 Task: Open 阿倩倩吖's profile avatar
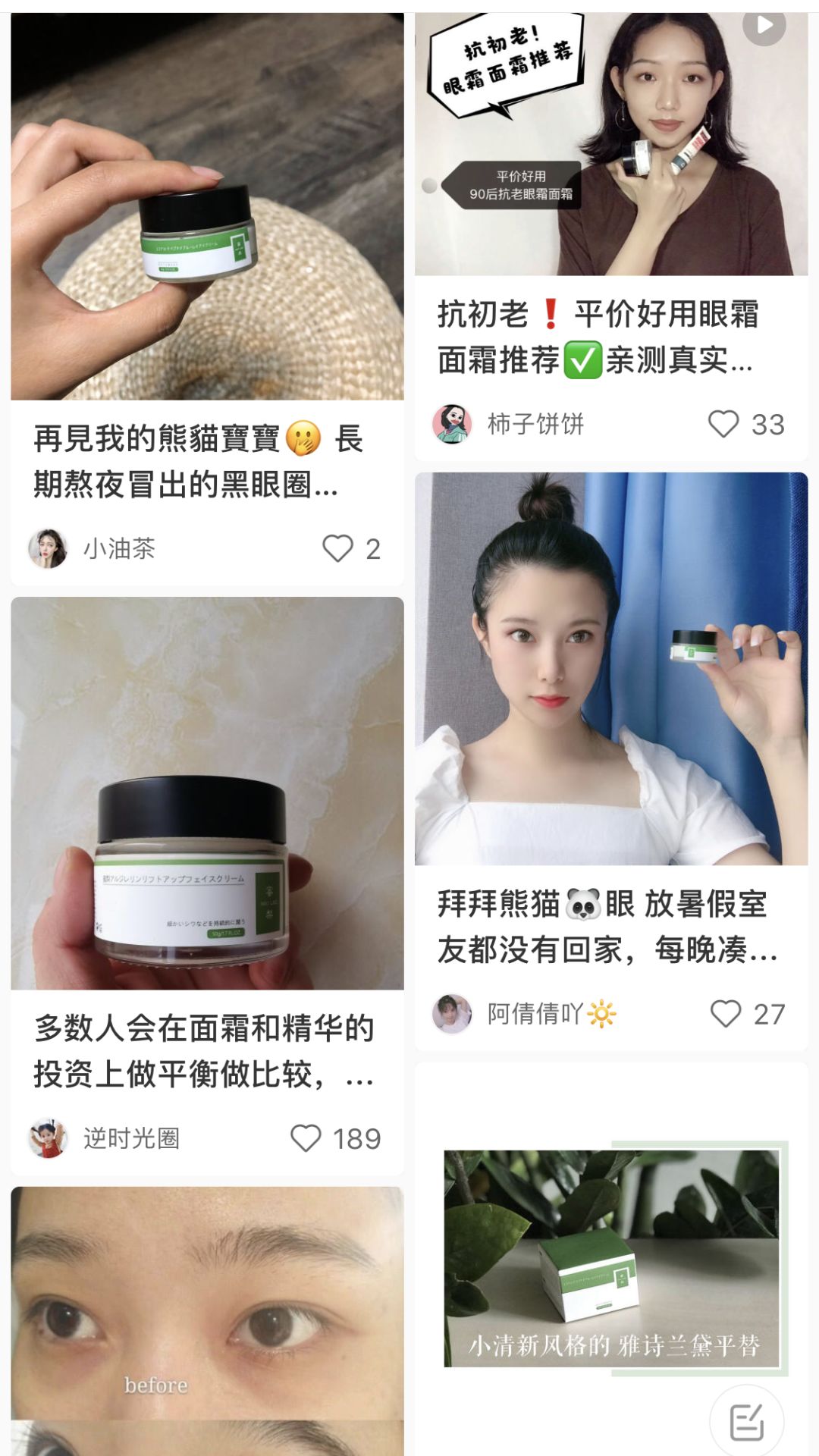point(453,1012)
